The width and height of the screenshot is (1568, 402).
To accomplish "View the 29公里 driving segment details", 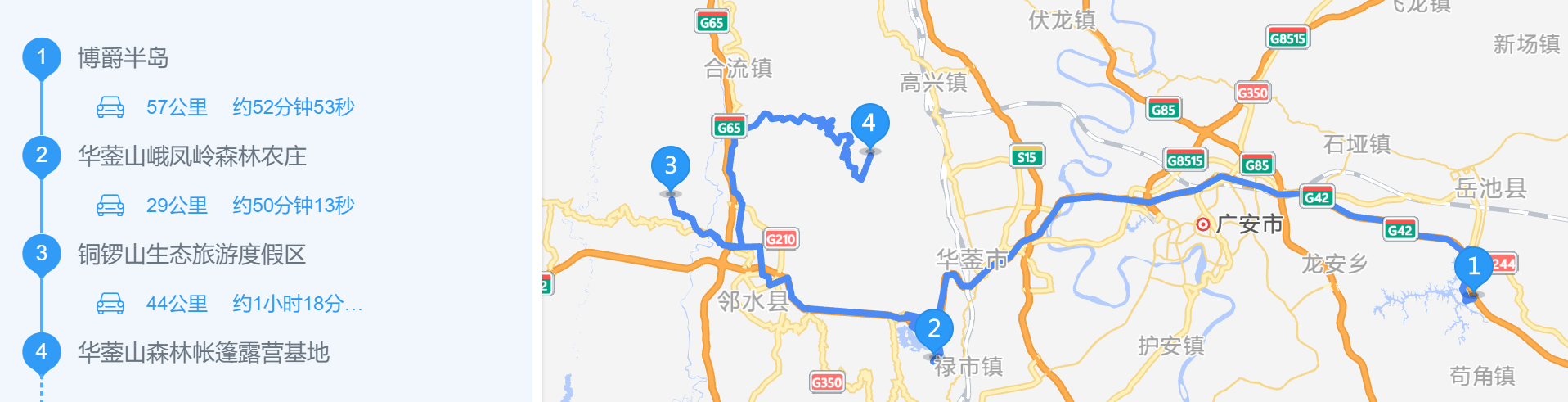I will (226, 206).
